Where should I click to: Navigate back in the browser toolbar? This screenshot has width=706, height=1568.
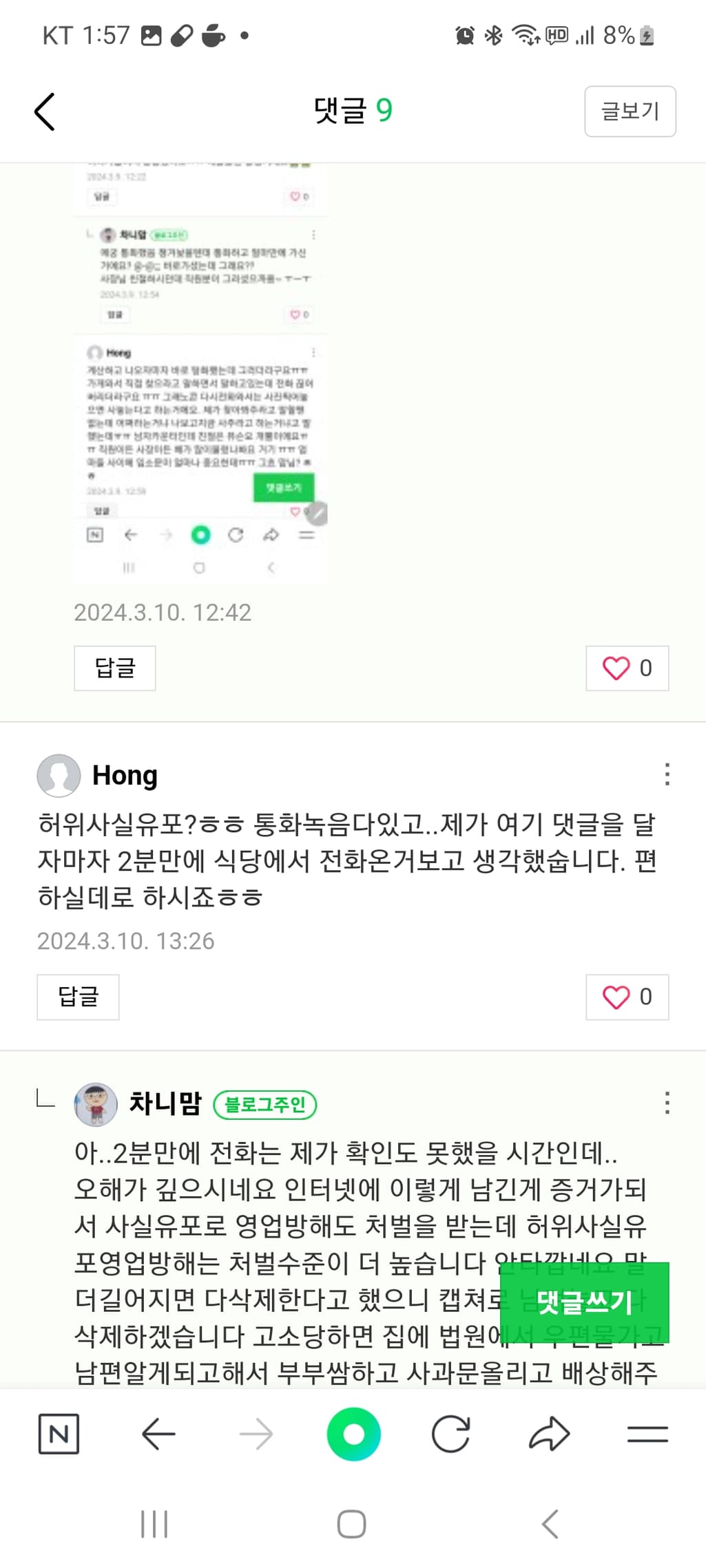coord(158,1434)
